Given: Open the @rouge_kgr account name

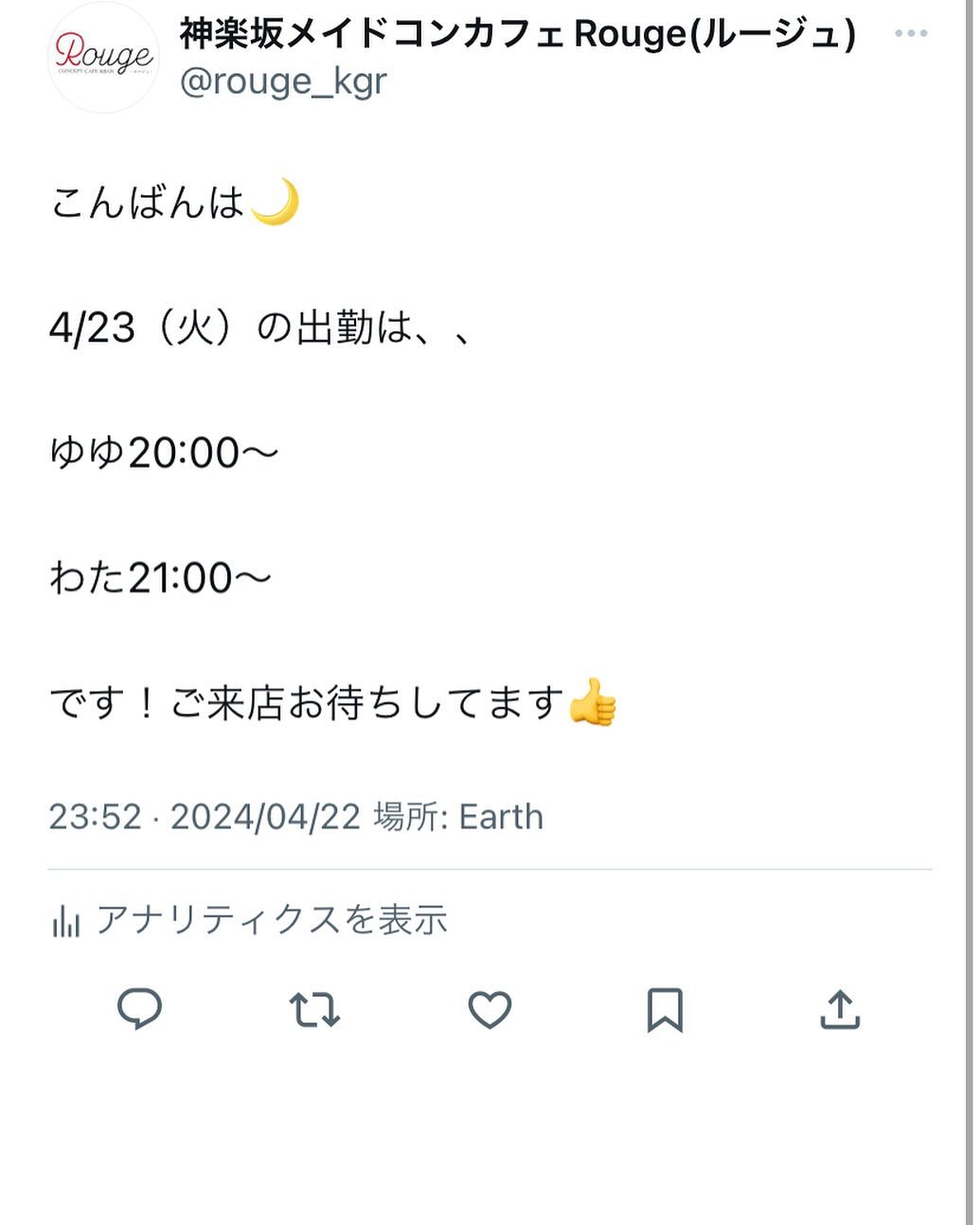Looking at the screenshot, I should pyautogui.click(x=283, y=81).
